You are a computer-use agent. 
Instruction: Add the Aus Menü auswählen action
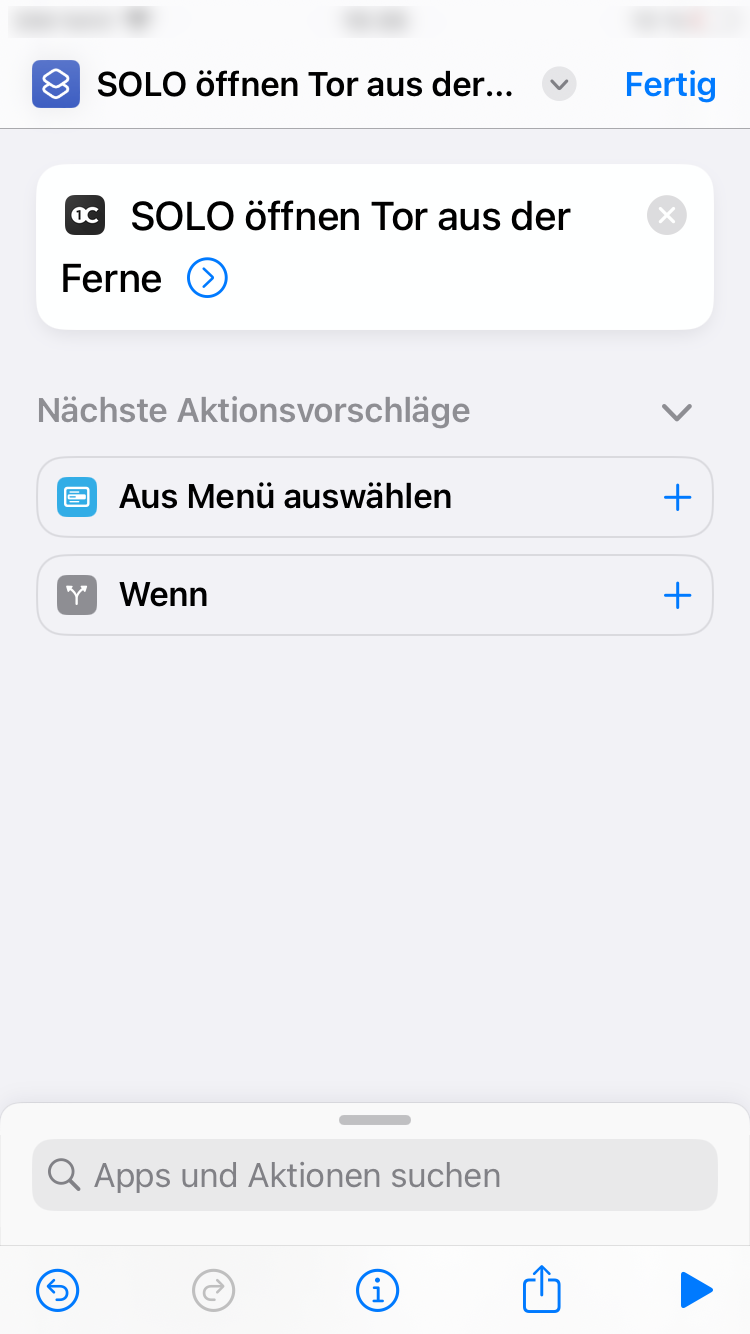point(677,497)
